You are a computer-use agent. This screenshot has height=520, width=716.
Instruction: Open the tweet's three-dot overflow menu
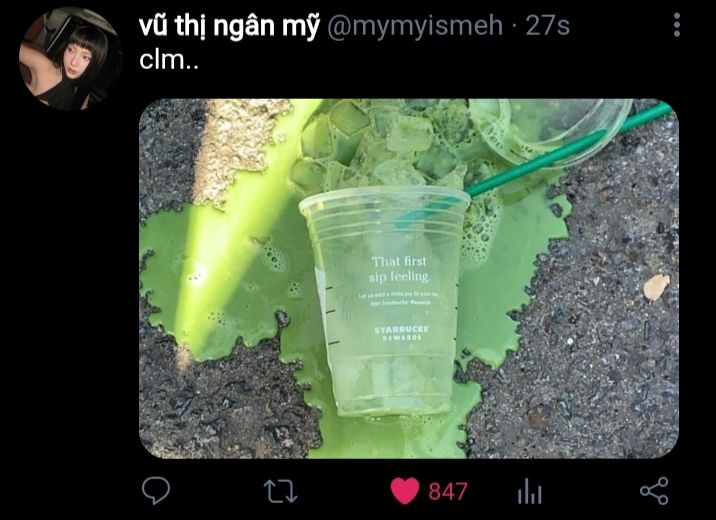(677, 26)
